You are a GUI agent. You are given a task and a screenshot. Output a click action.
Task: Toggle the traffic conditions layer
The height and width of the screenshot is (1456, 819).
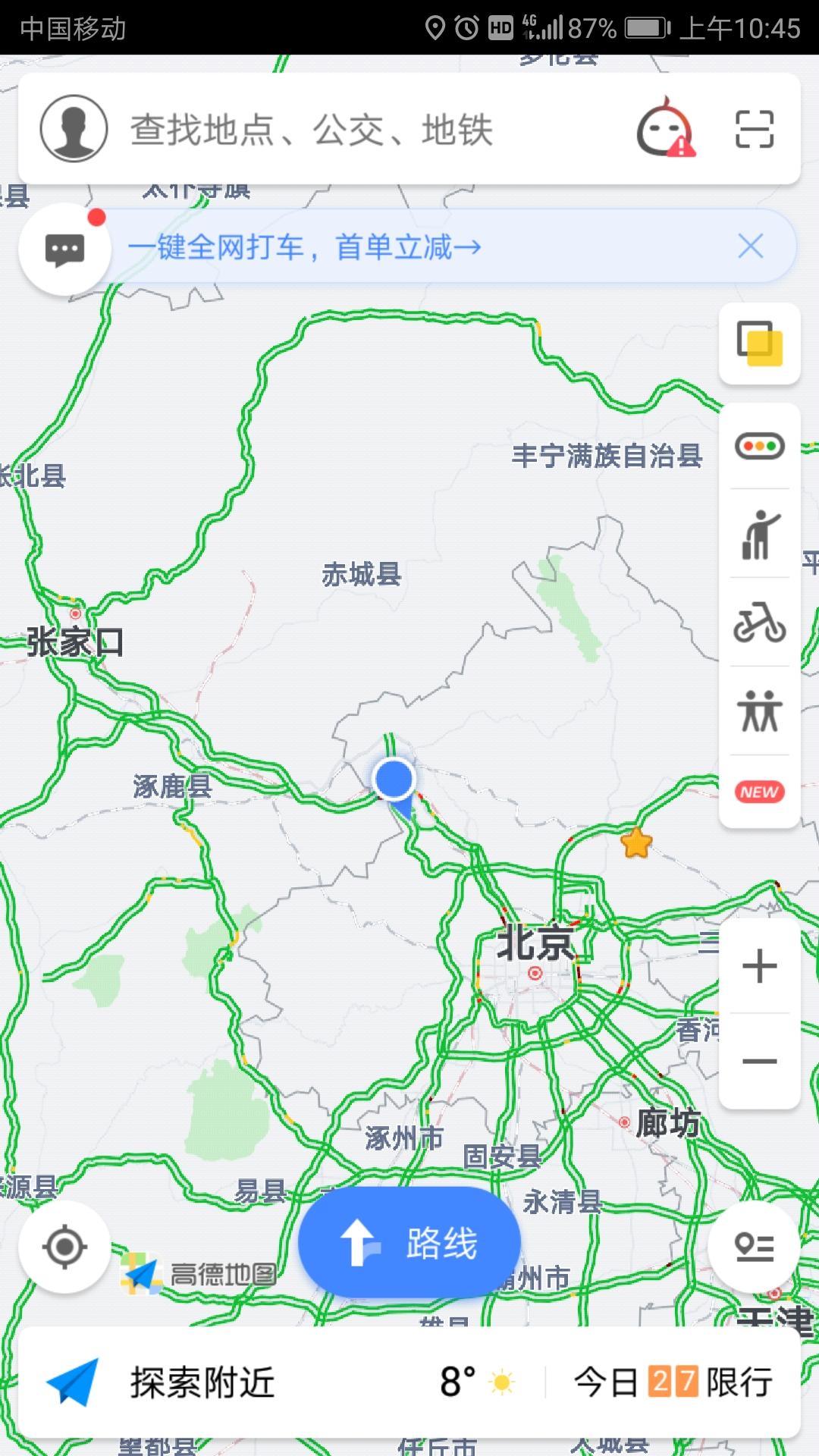point(759,446)
